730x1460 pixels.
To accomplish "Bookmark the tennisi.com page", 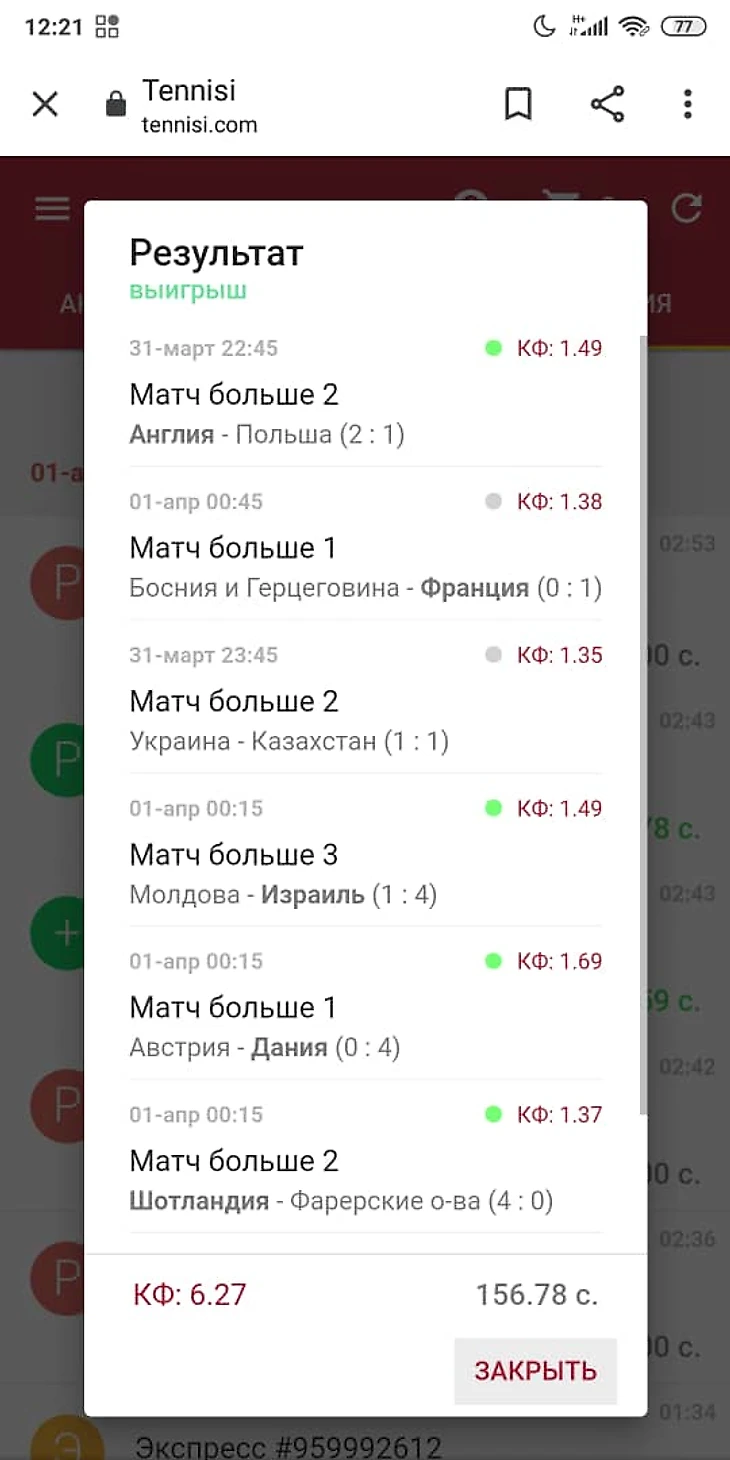I will 518,104.
